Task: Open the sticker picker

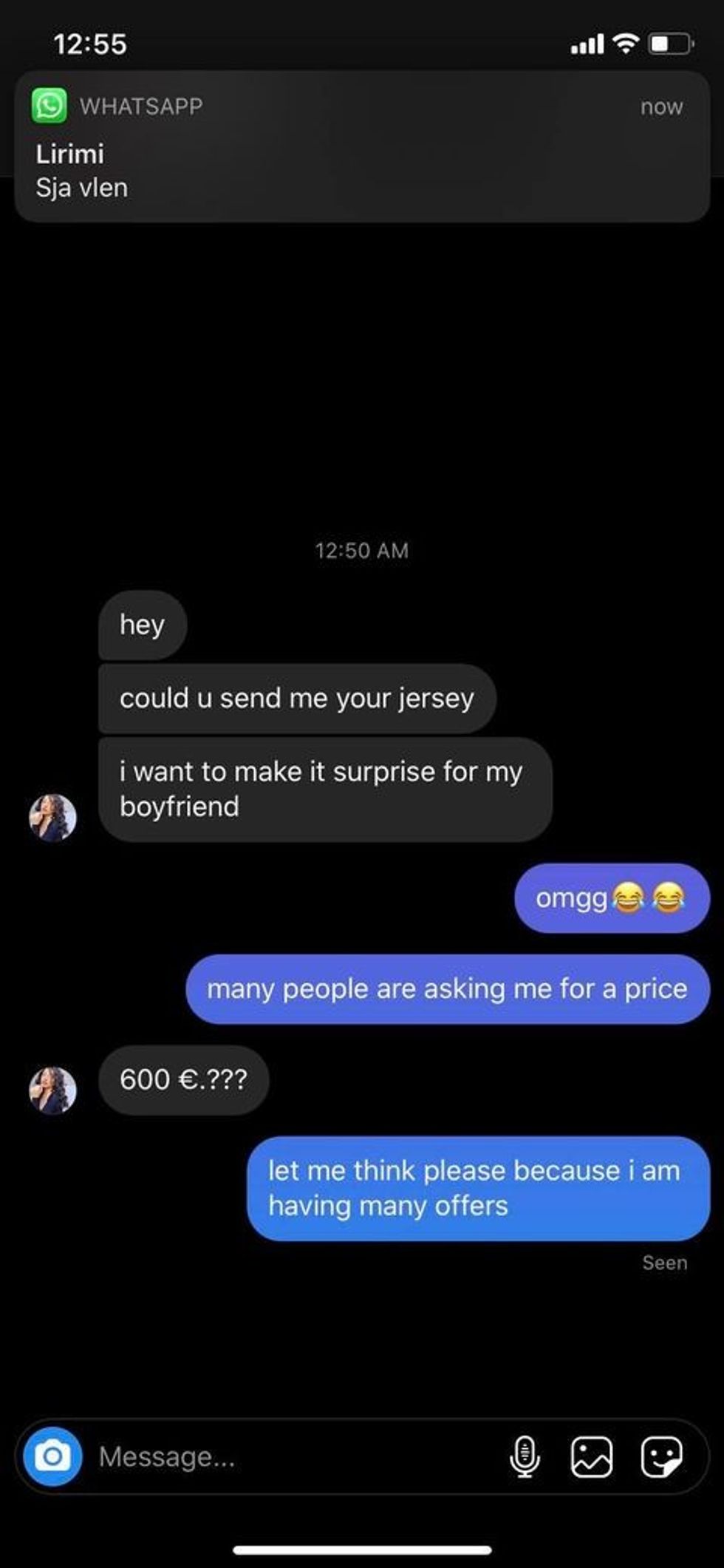Action: pyautogui.click(x=661, y=1456)
